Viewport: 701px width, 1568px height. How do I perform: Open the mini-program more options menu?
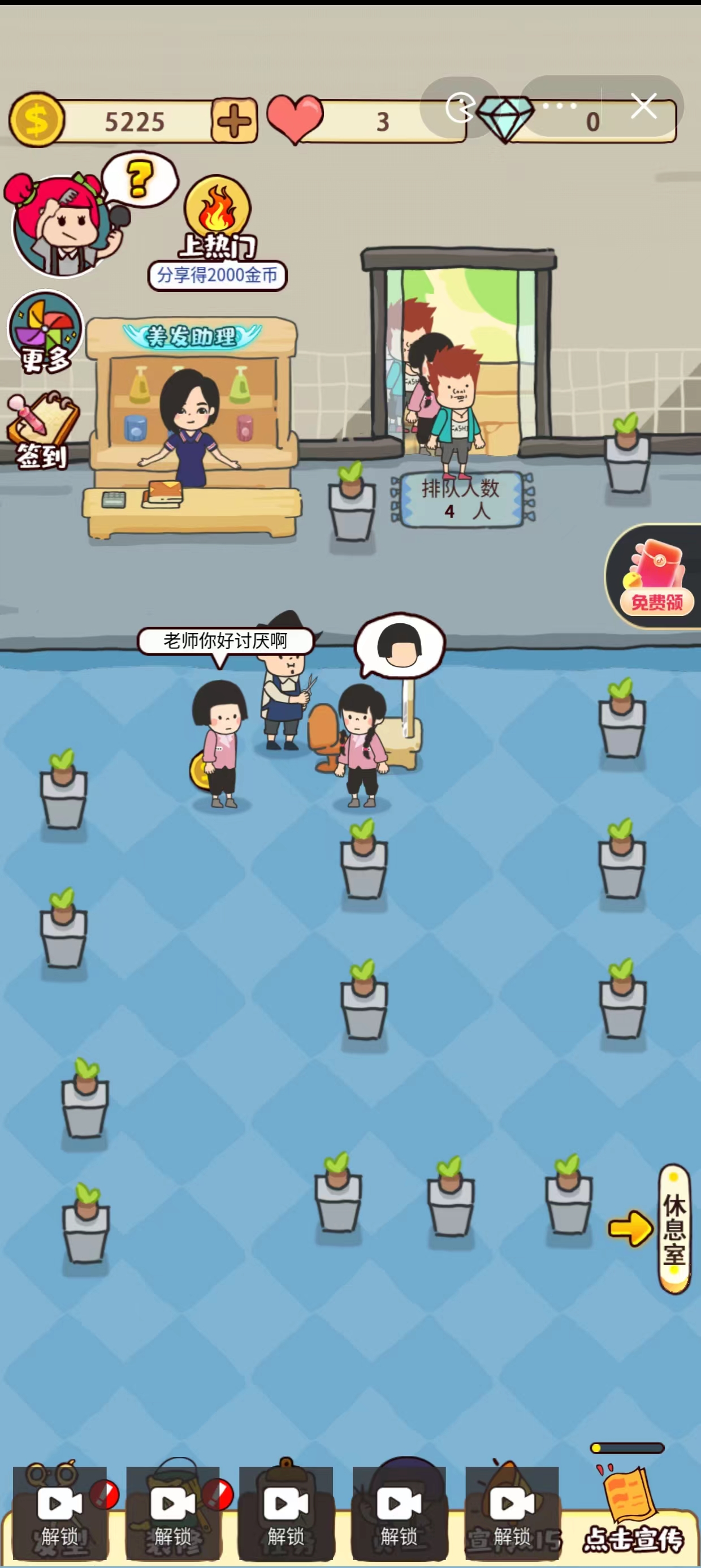(x=559, y=106)
